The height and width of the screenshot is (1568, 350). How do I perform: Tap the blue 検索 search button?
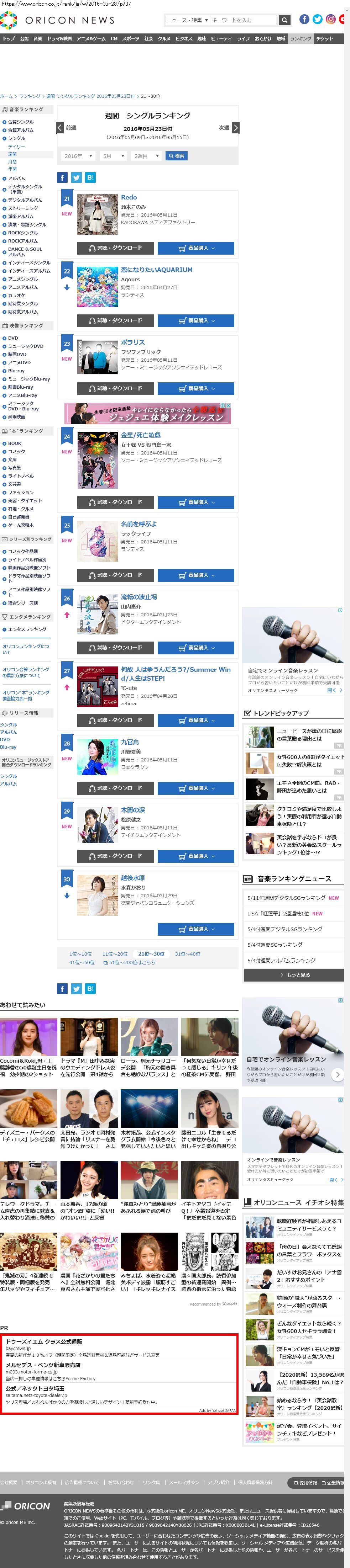point(176,156)
